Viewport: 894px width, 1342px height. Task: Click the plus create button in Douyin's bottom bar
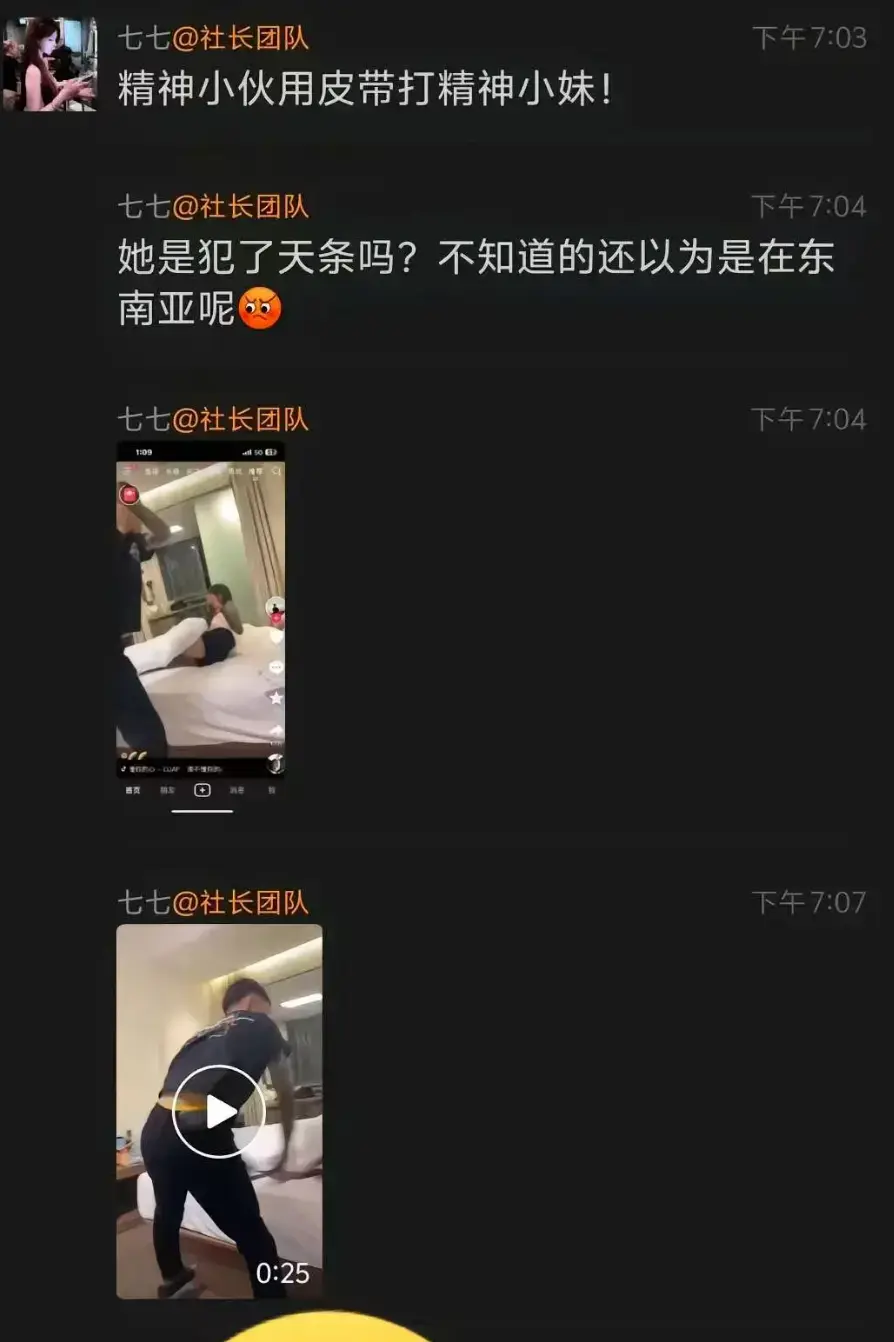(201, 790)
